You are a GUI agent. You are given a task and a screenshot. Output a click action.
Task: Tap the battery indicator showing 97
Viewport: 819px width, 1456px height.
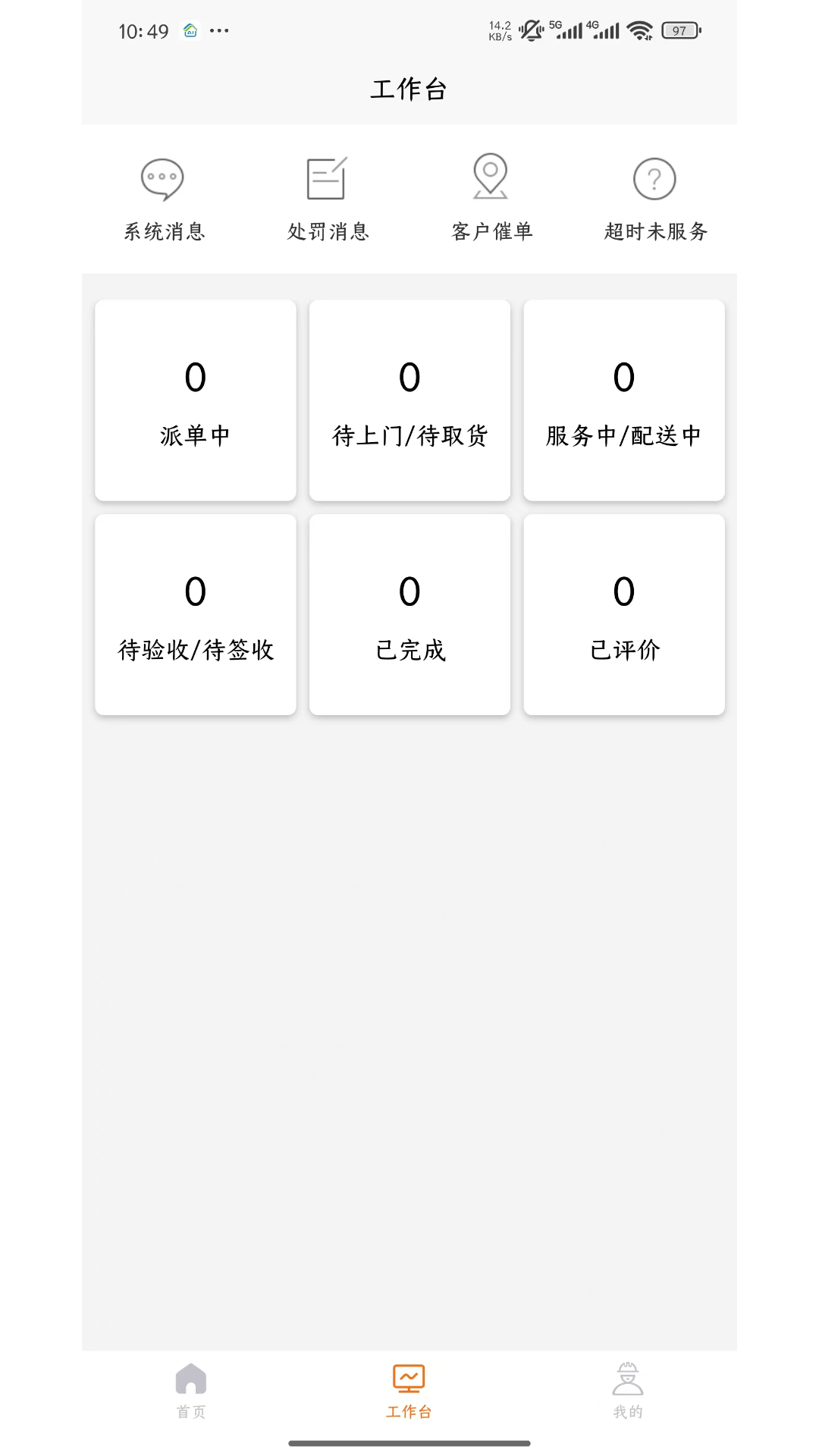679,31
